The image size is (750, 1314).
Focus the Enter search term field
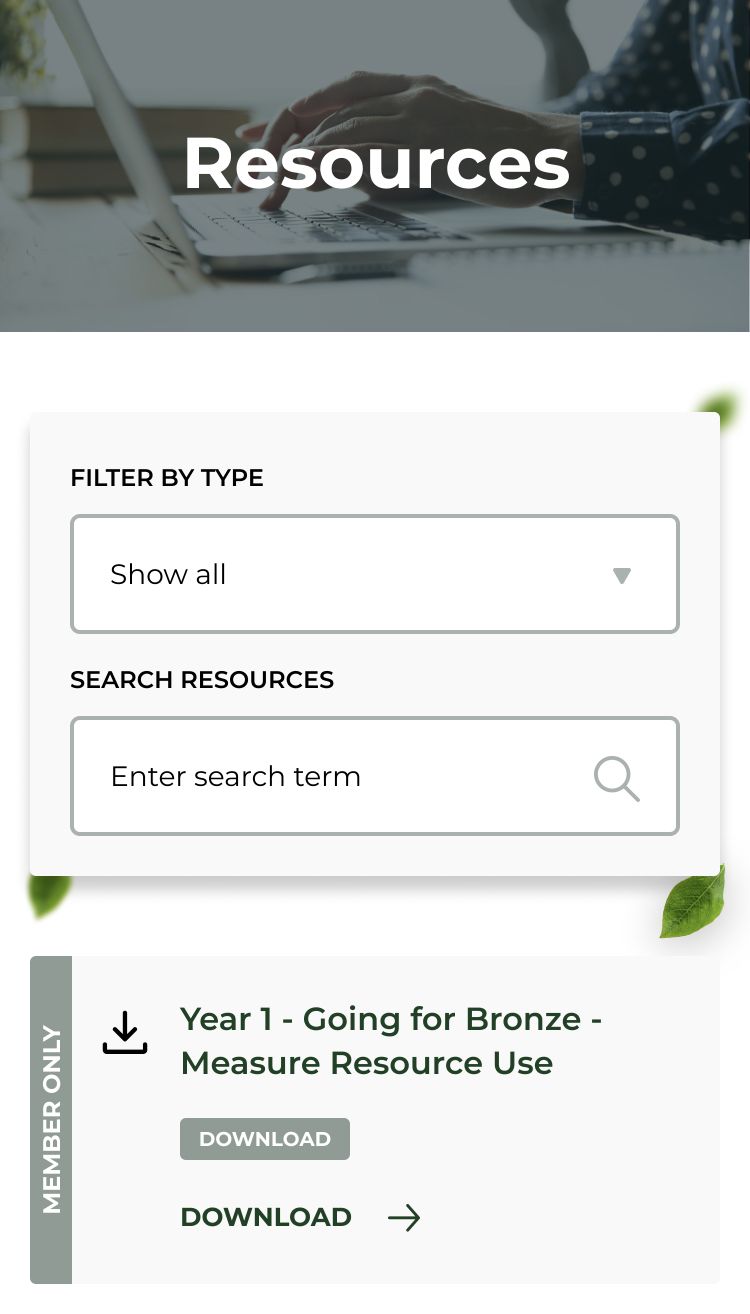pos(330,777)
